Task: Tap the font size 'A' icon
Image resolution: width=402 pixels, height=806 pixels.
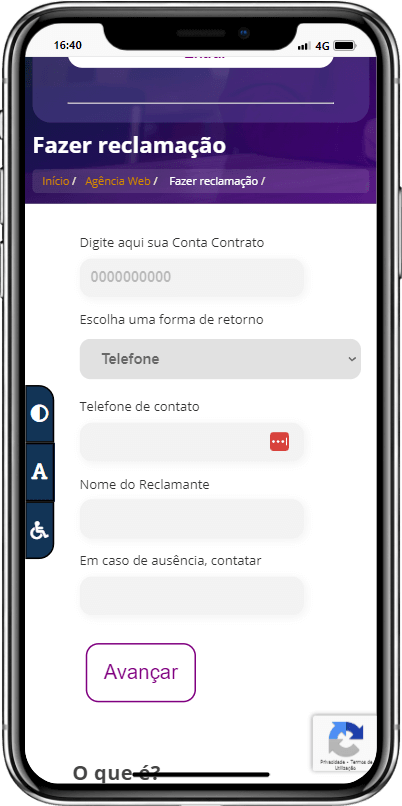Action: coord(40,472)
